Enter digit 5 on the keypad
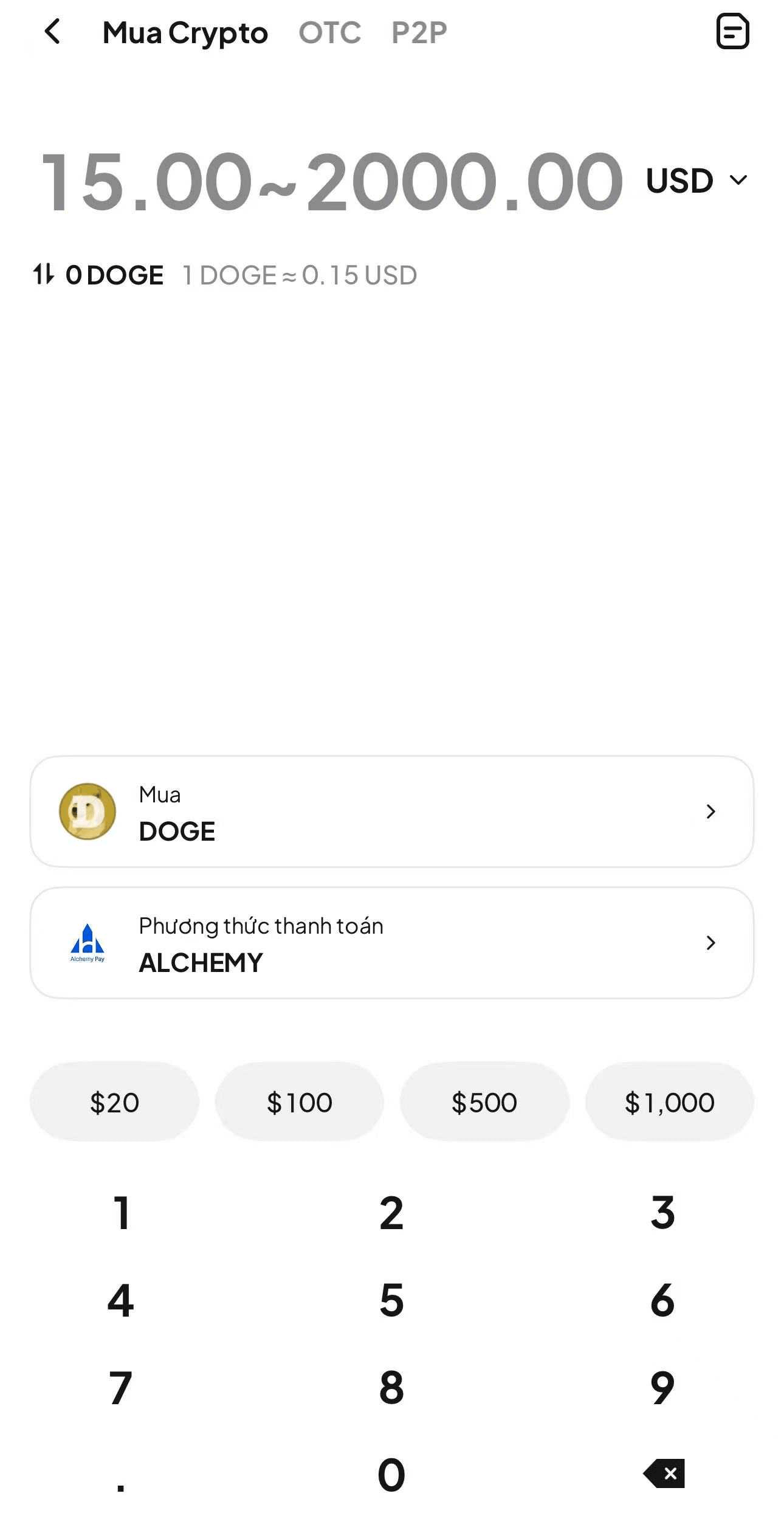Screen dimensions: 784x1530 click(391, 1301)
